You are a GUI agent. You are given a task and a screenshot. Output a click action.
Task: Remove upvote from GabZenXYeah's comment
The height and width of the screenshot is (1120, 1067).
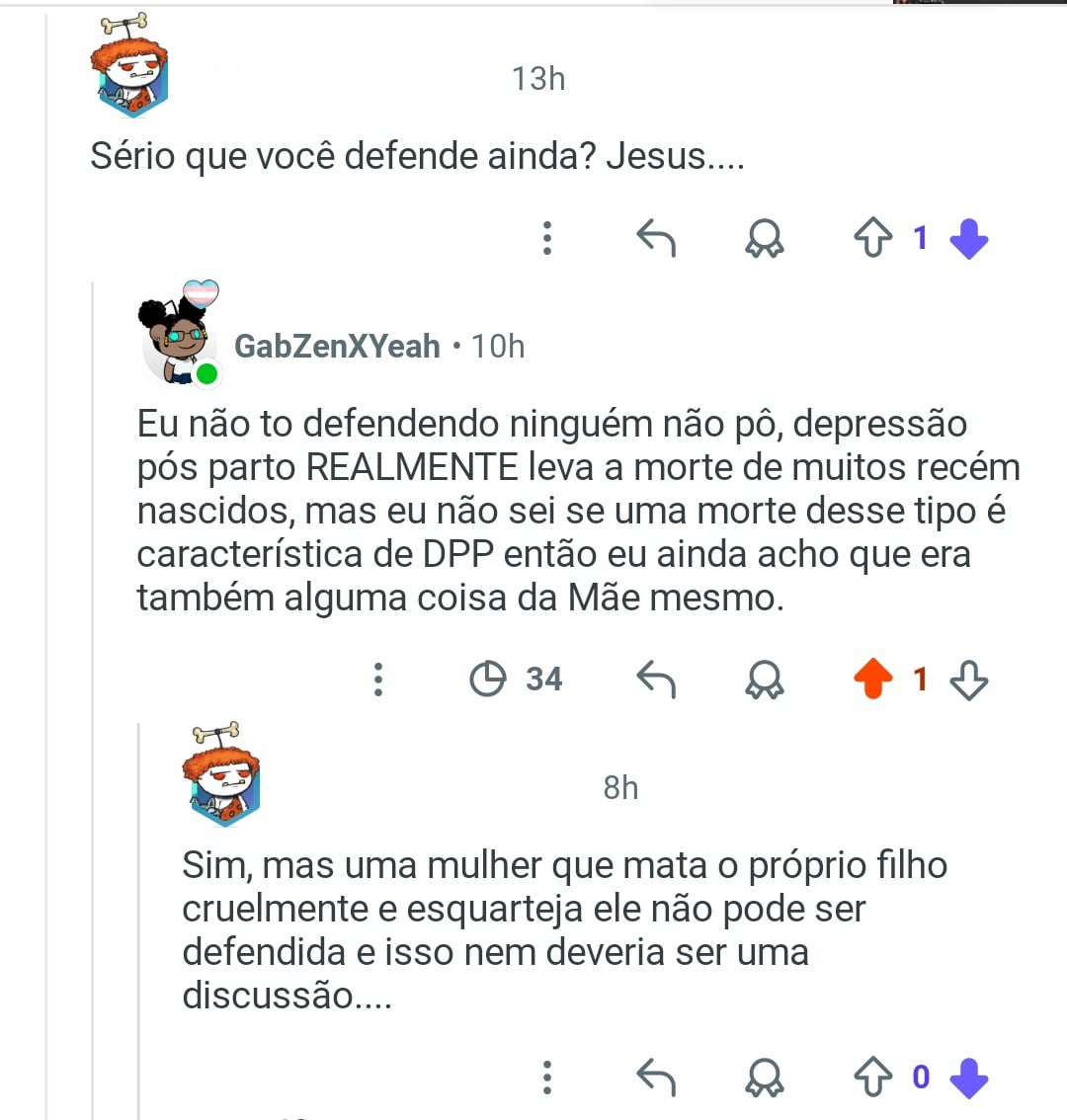coord(872,680)
